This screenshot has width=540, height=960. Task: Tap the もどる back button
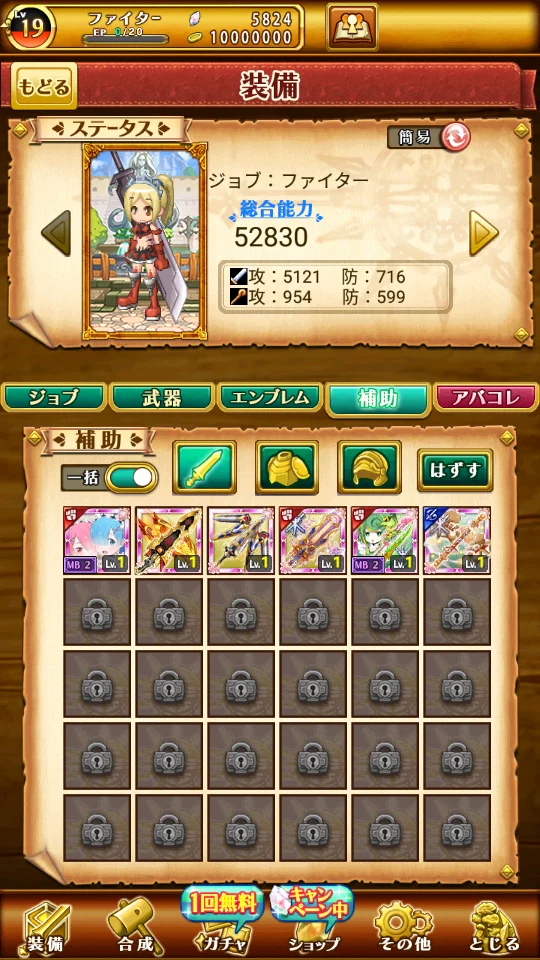[x=44, y=86]
